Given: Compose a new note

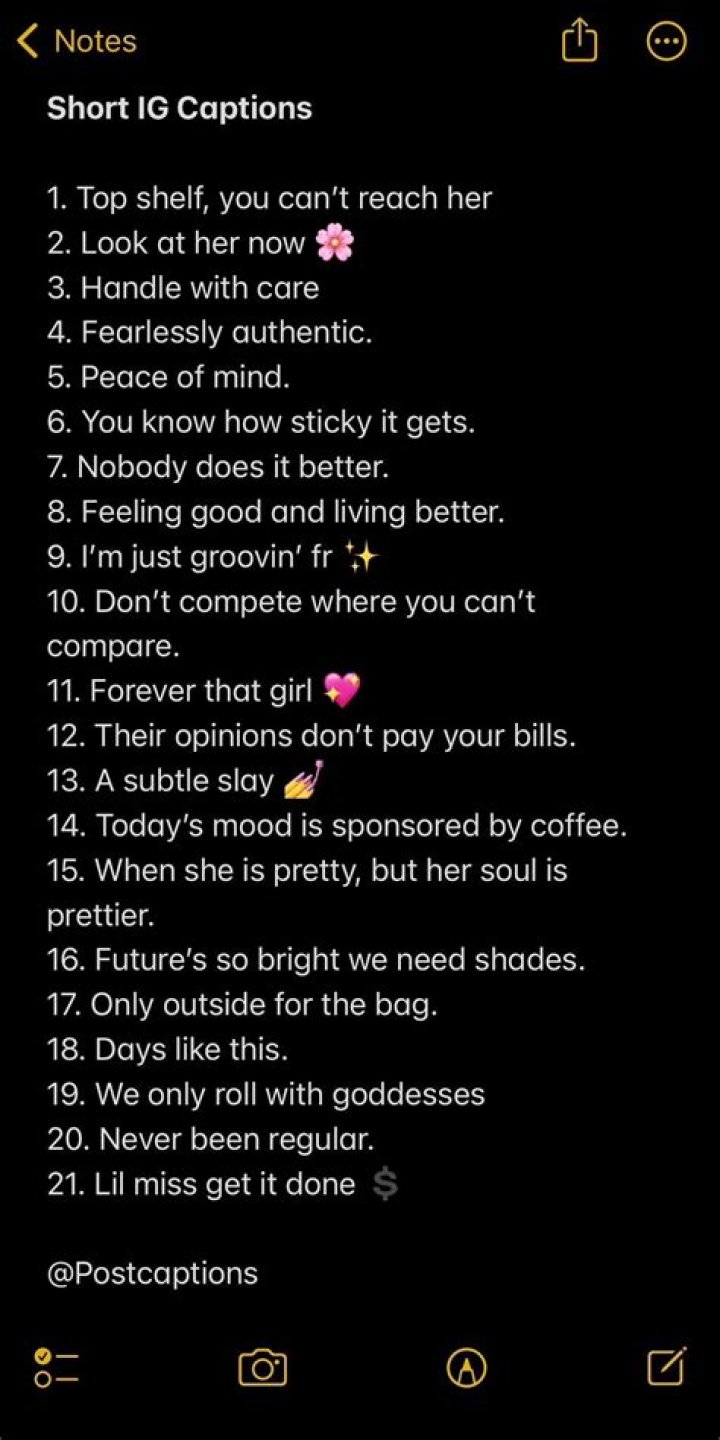Looking at the screenshot, I should click(x=666, y=1366).
